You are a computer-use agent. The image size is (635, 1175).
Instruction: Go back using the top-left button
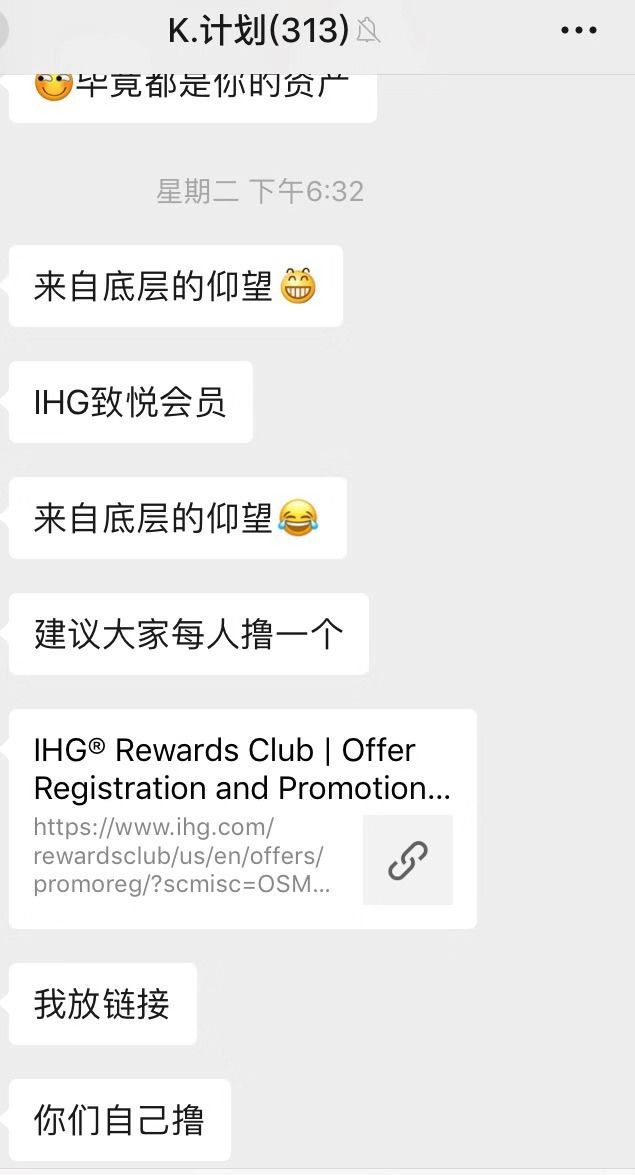5,31
